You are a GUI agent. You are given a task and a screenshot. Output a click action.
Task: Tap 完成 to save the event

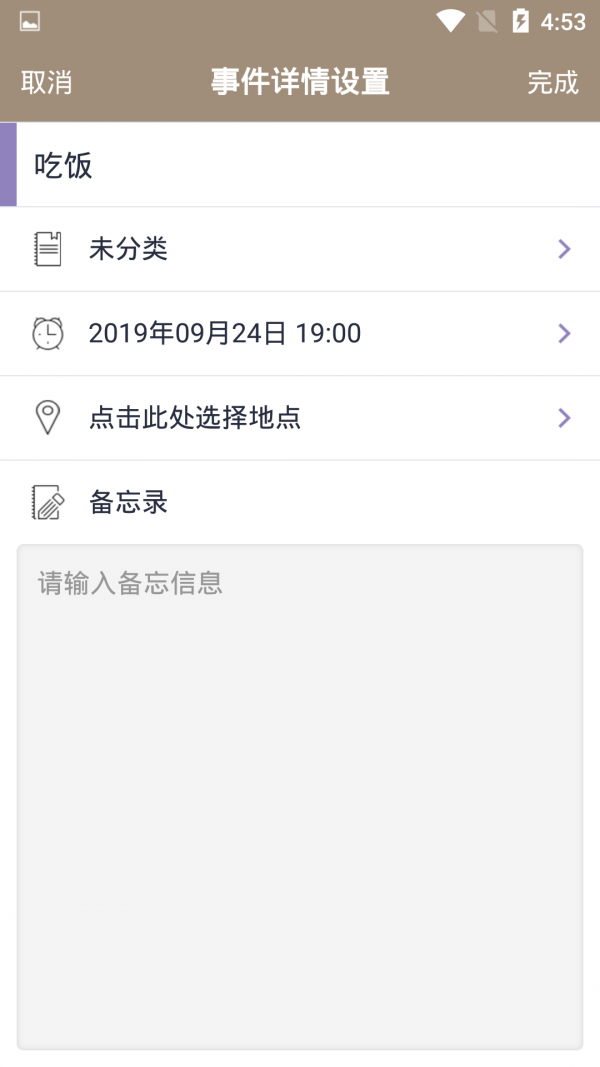pyautogui.click(x=553, y=82)
